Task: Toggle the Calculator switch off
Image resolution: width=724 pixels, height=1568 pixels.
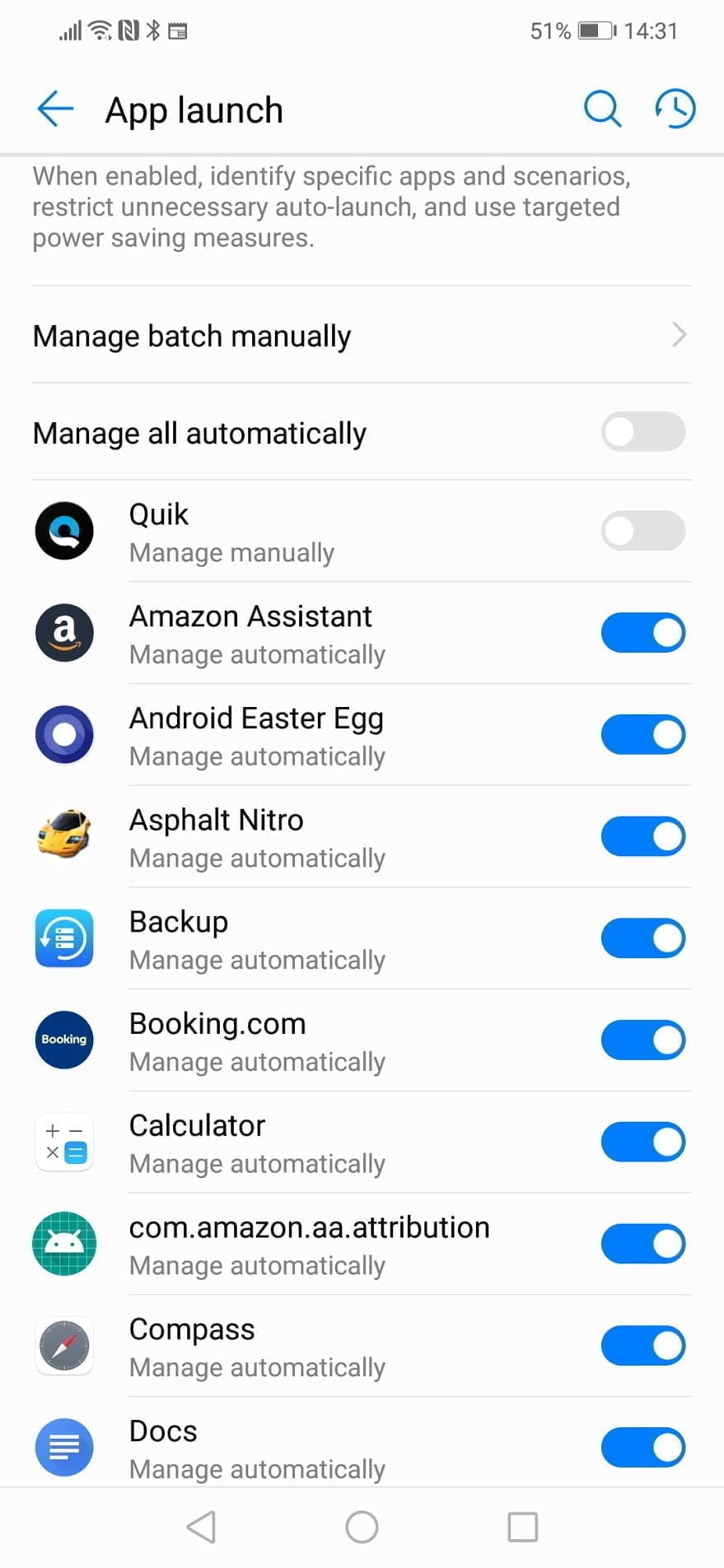Action: point(642,1142)
